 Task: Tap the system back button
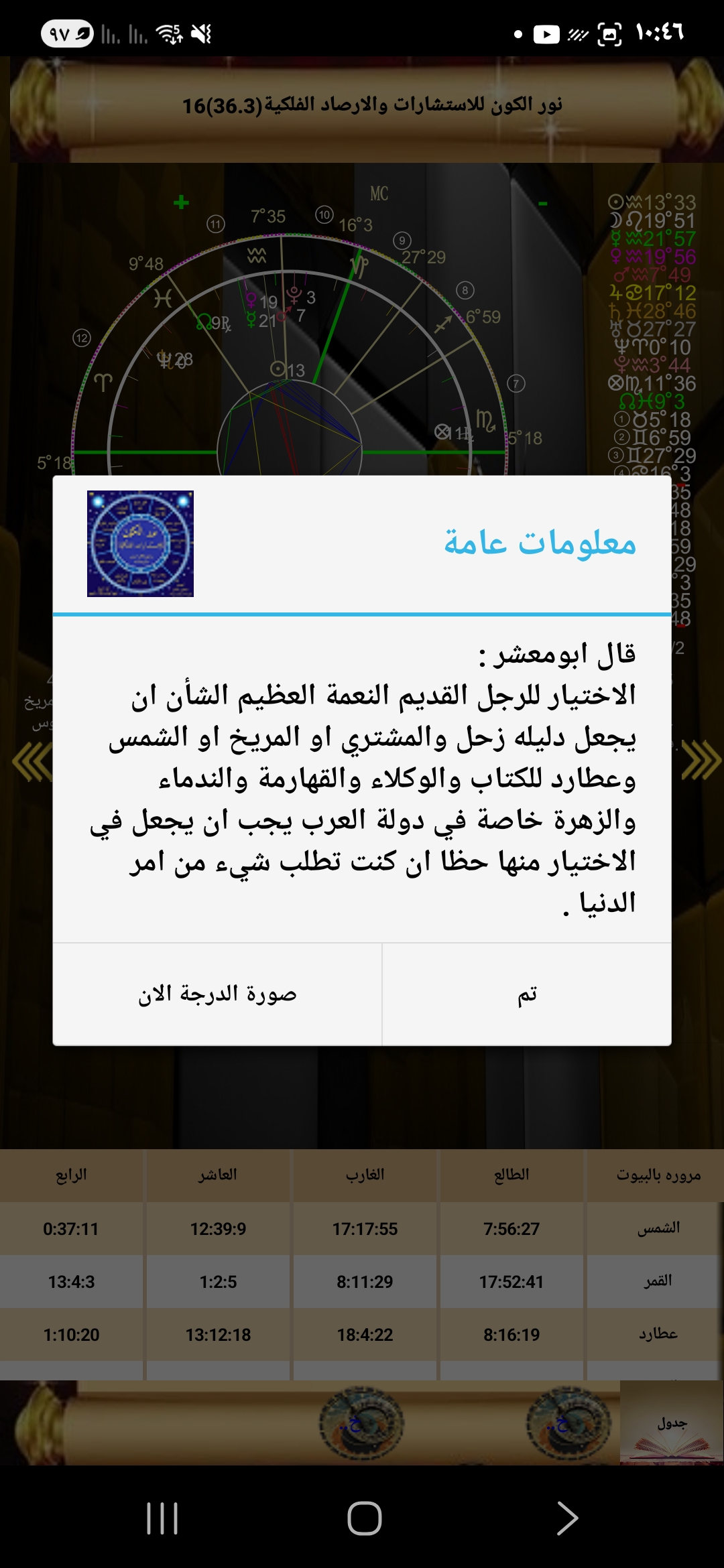click(567, 1518)
